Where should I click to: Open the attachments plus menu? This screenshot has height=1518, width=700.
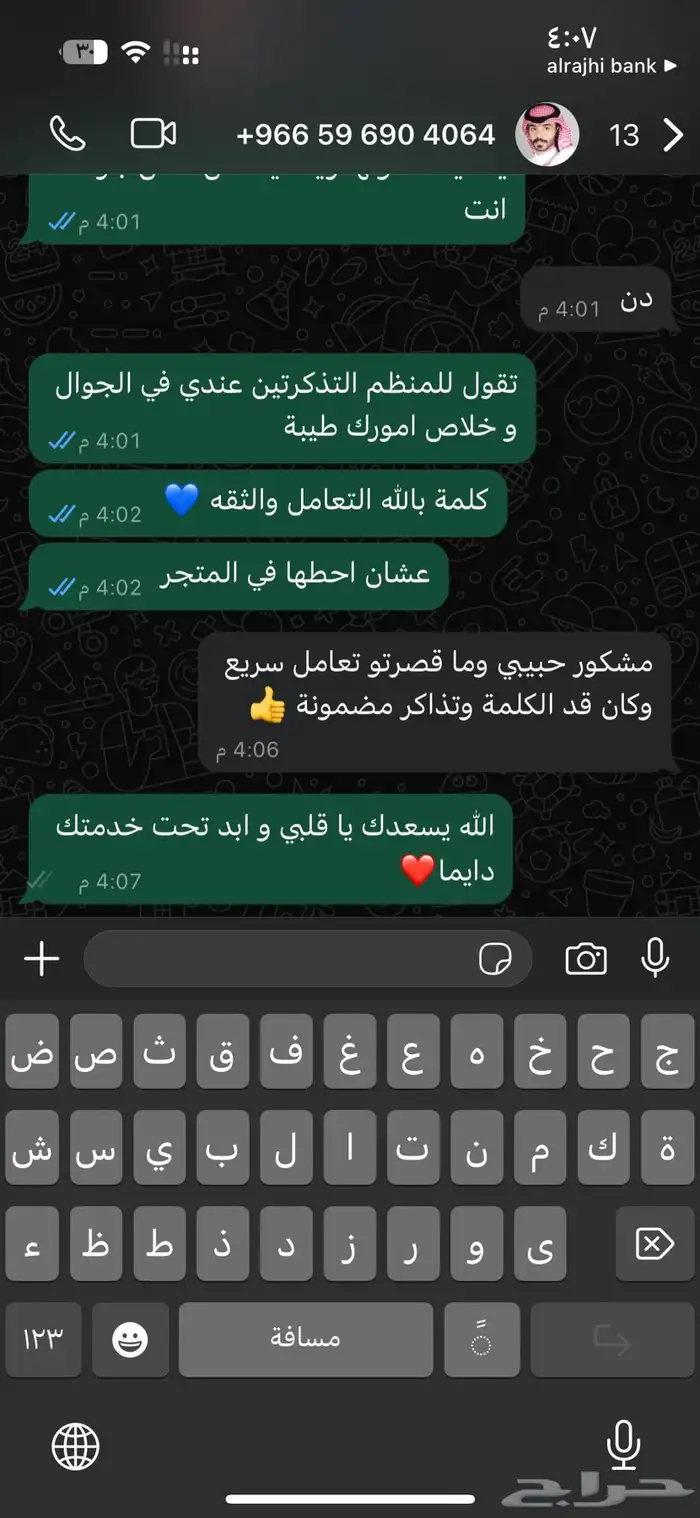click(x=41, y=960)
